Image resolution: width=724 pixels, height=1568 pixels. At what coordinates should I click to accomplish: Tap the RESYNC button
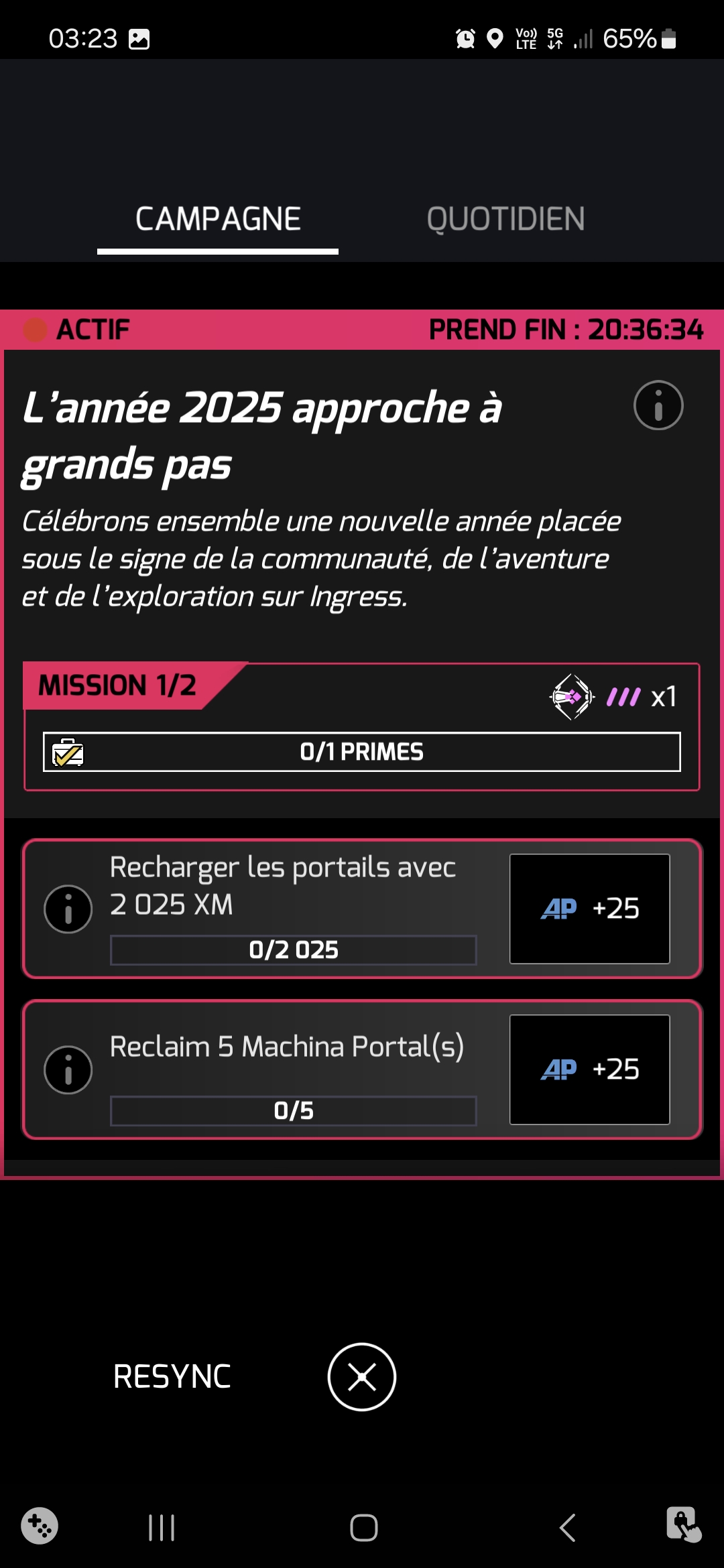coord(172,1377)
